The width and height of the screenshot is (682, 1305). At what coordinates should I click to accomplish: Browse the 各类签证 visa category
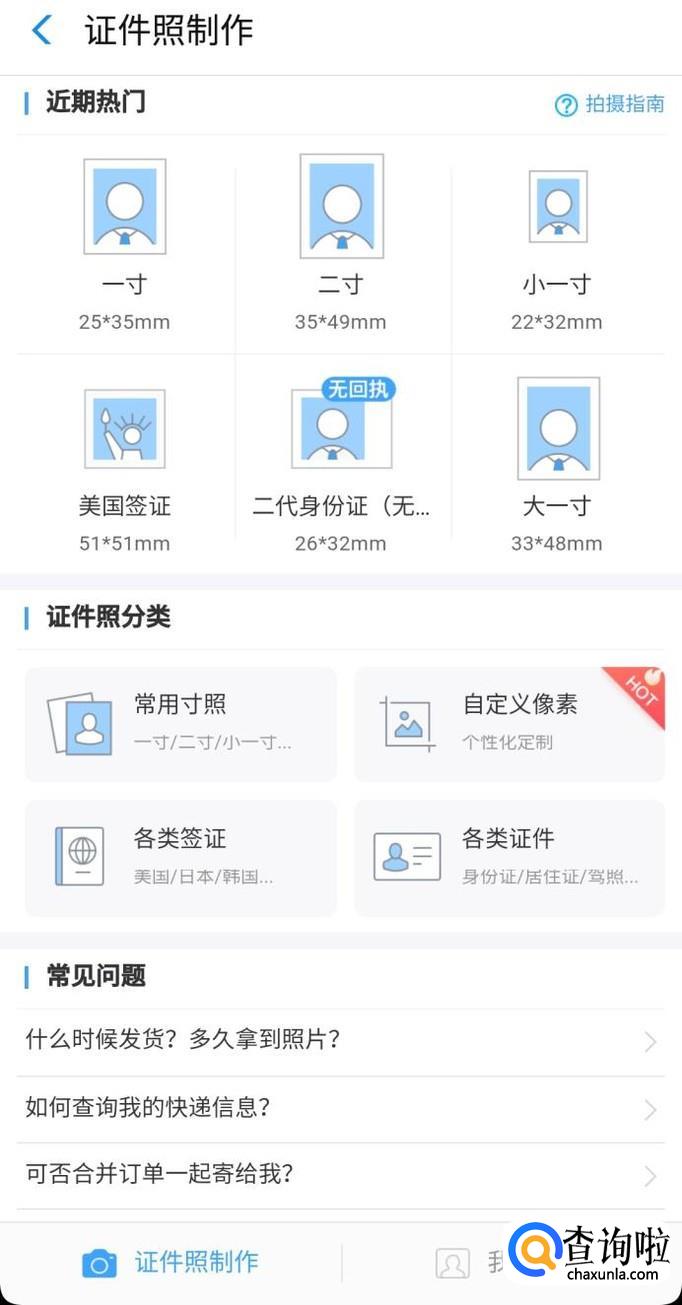click(181, 858)
